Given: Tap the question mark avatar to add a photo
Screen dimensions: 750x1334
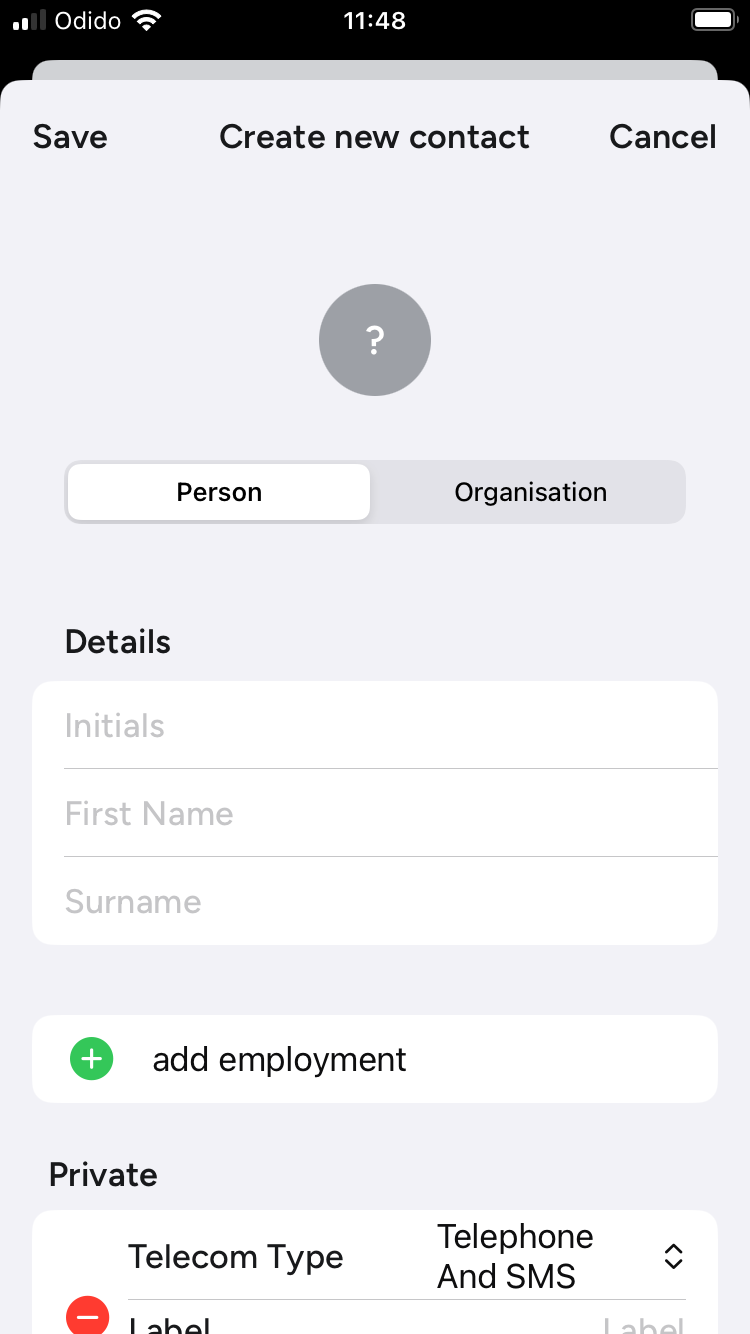Looking at the screenshot, I should [374, 339].
